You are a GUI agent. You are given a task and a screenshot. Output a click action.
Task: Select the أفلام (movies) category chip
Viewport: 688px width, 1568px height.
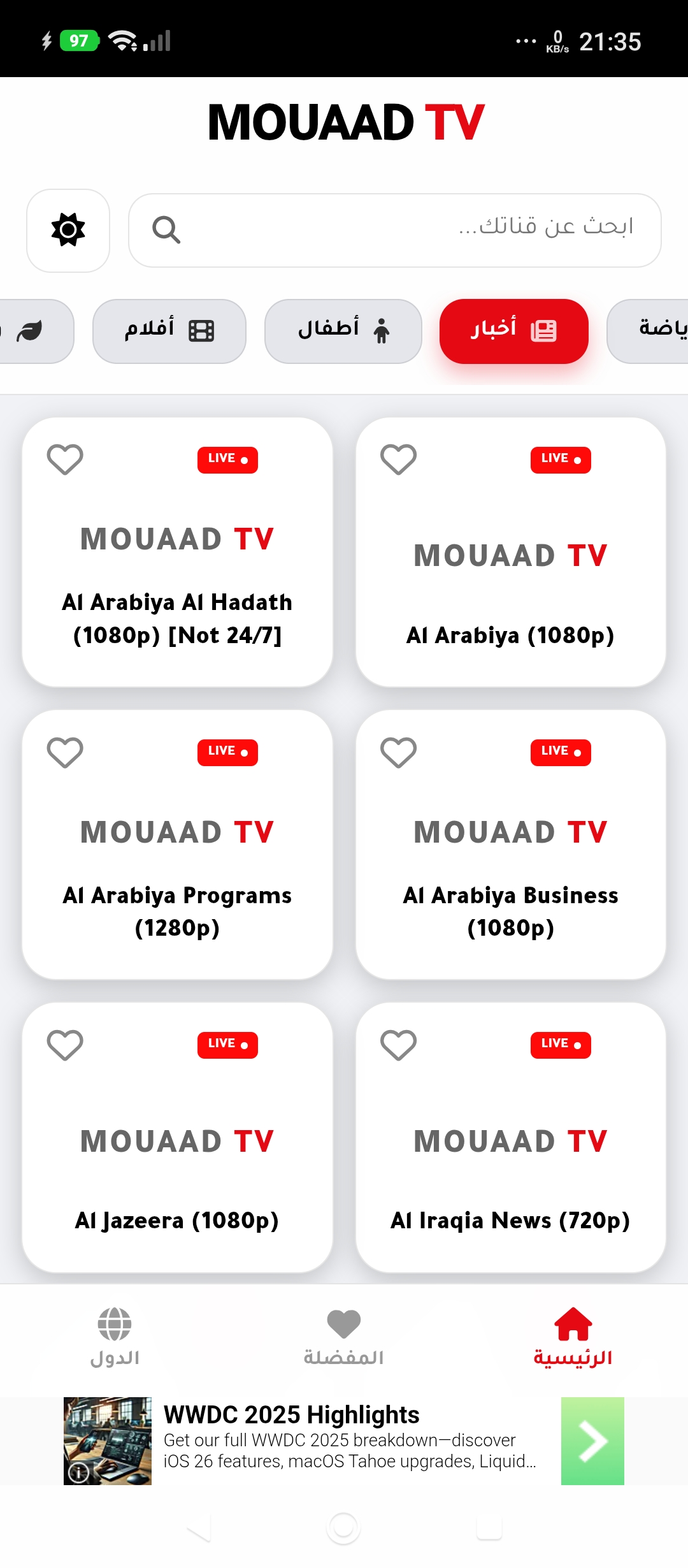(169, 331)
